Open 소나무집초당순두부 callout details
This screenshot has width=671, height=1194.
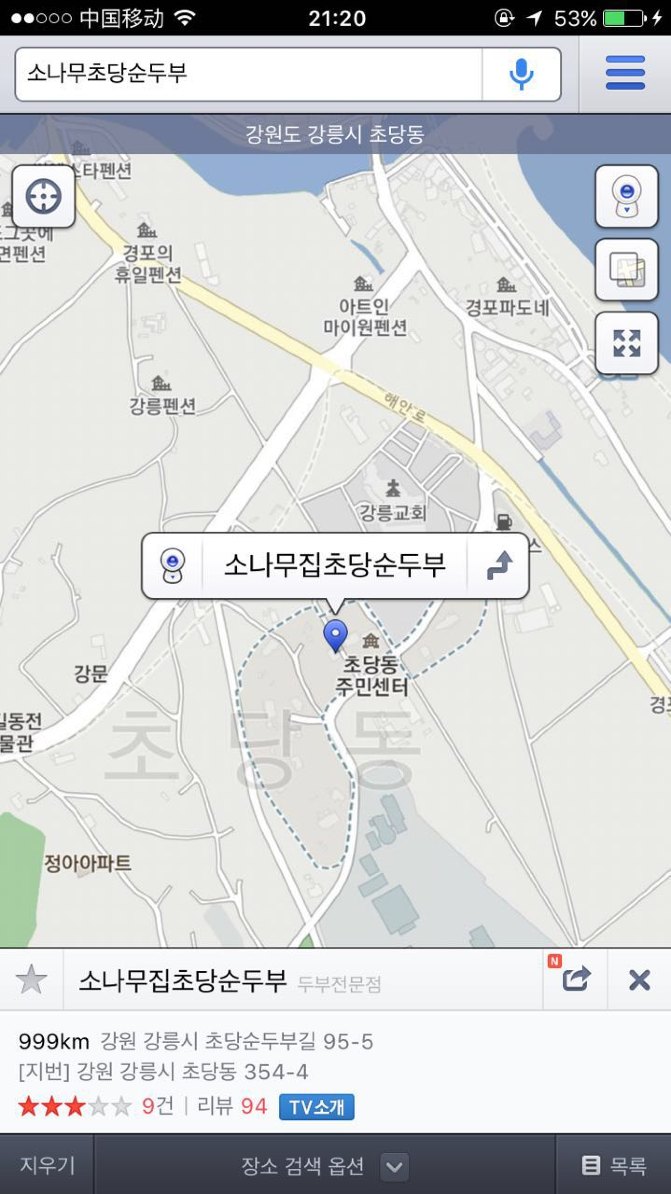click(x=334, y=565)
